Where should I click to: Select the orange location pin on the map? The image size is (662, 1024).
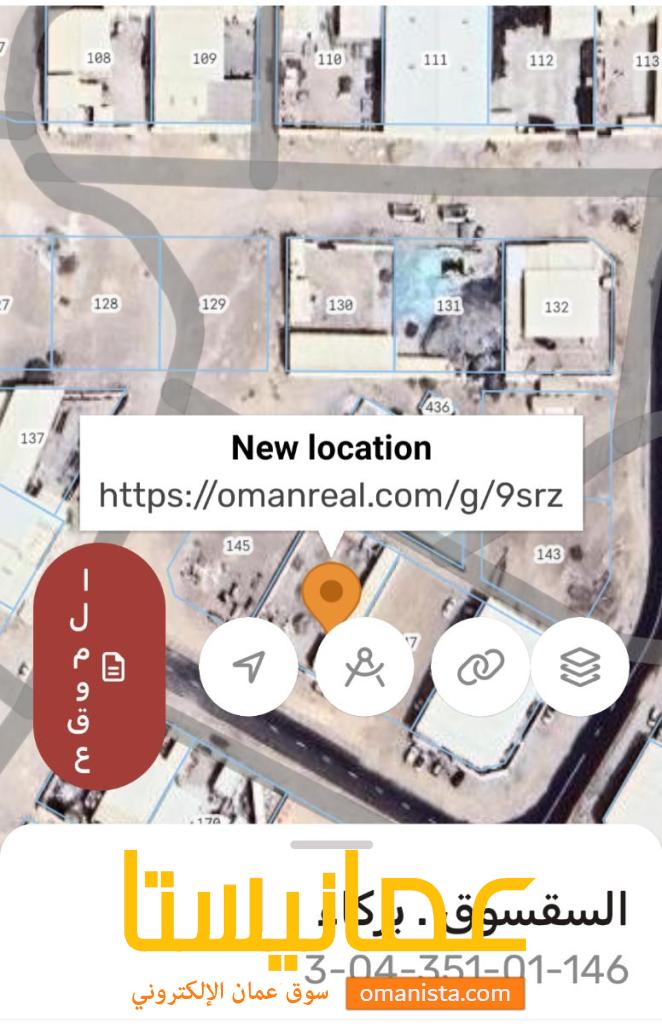point(331,593)
